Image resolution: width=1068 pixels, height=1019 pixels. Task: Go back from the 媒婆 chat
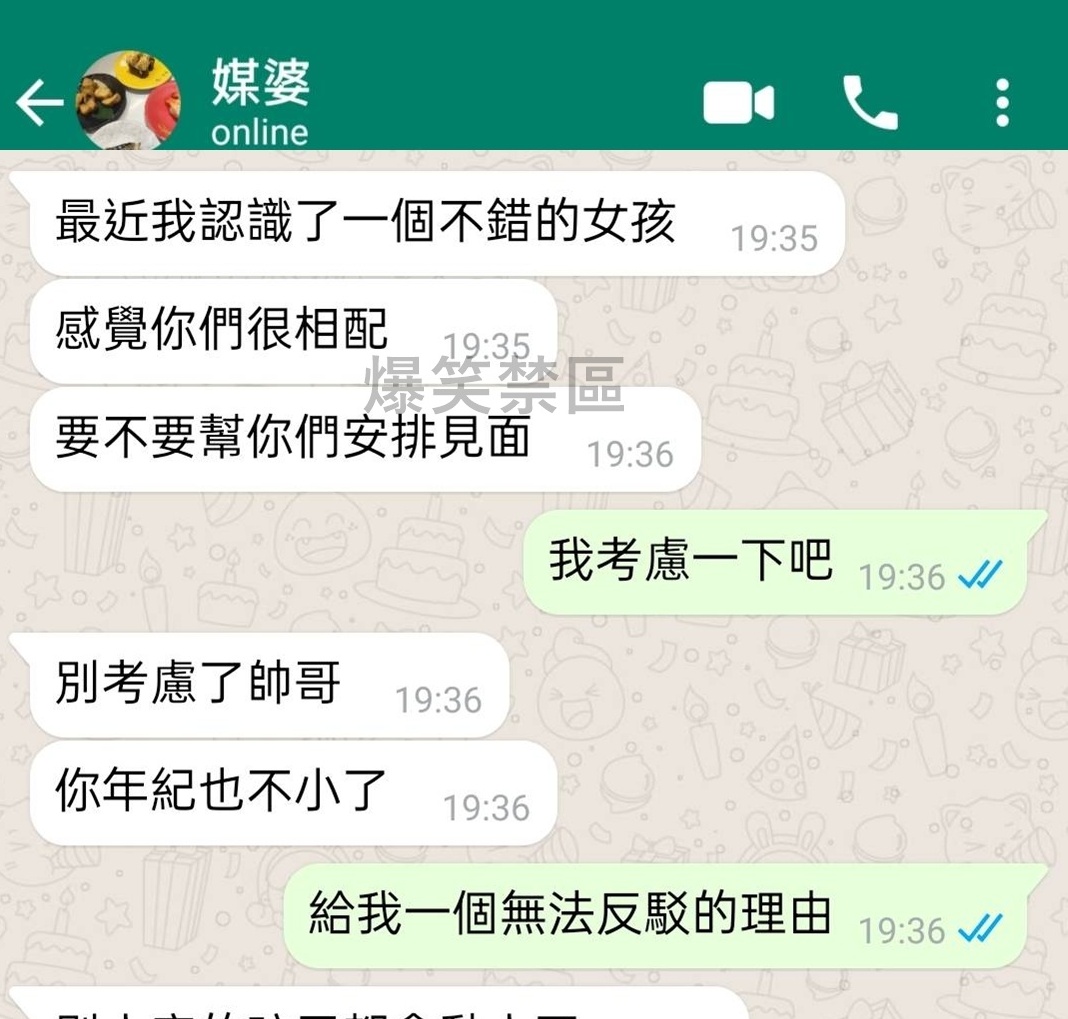coord(38,102)
